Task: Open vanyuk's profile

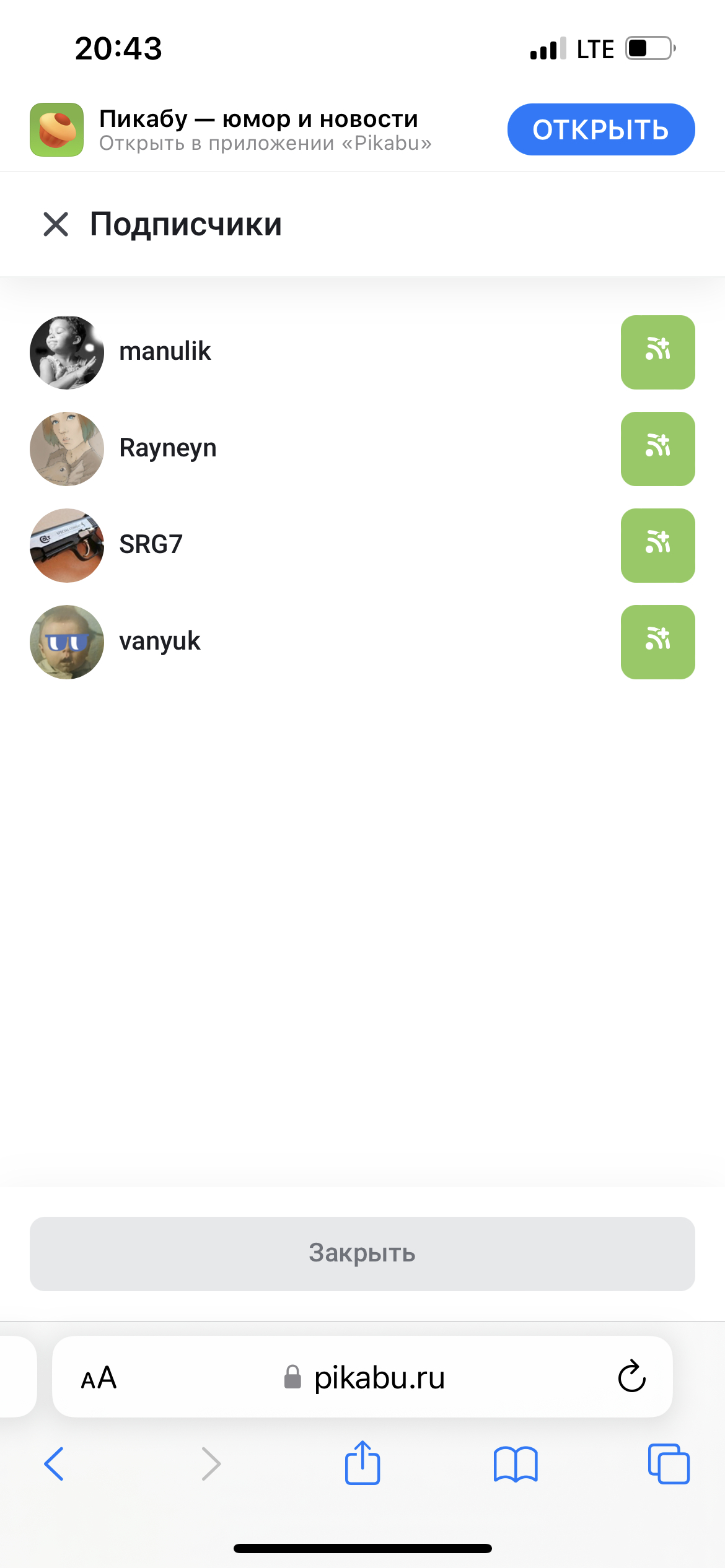Action: [x=159, y=642]
